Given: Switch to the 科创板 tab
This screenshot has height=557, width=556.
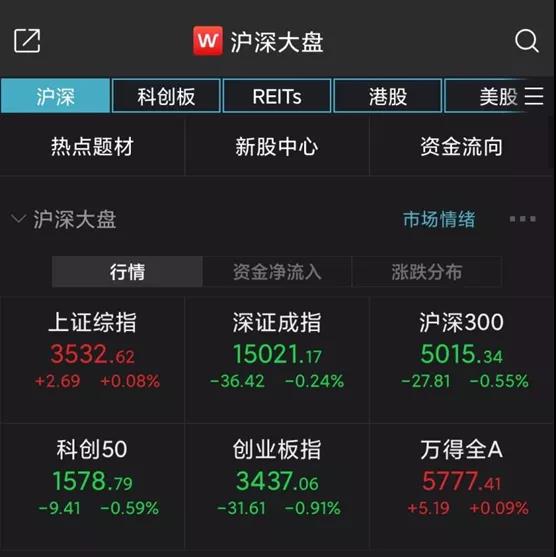Looking at the screenshot, I should pos(166,96).
